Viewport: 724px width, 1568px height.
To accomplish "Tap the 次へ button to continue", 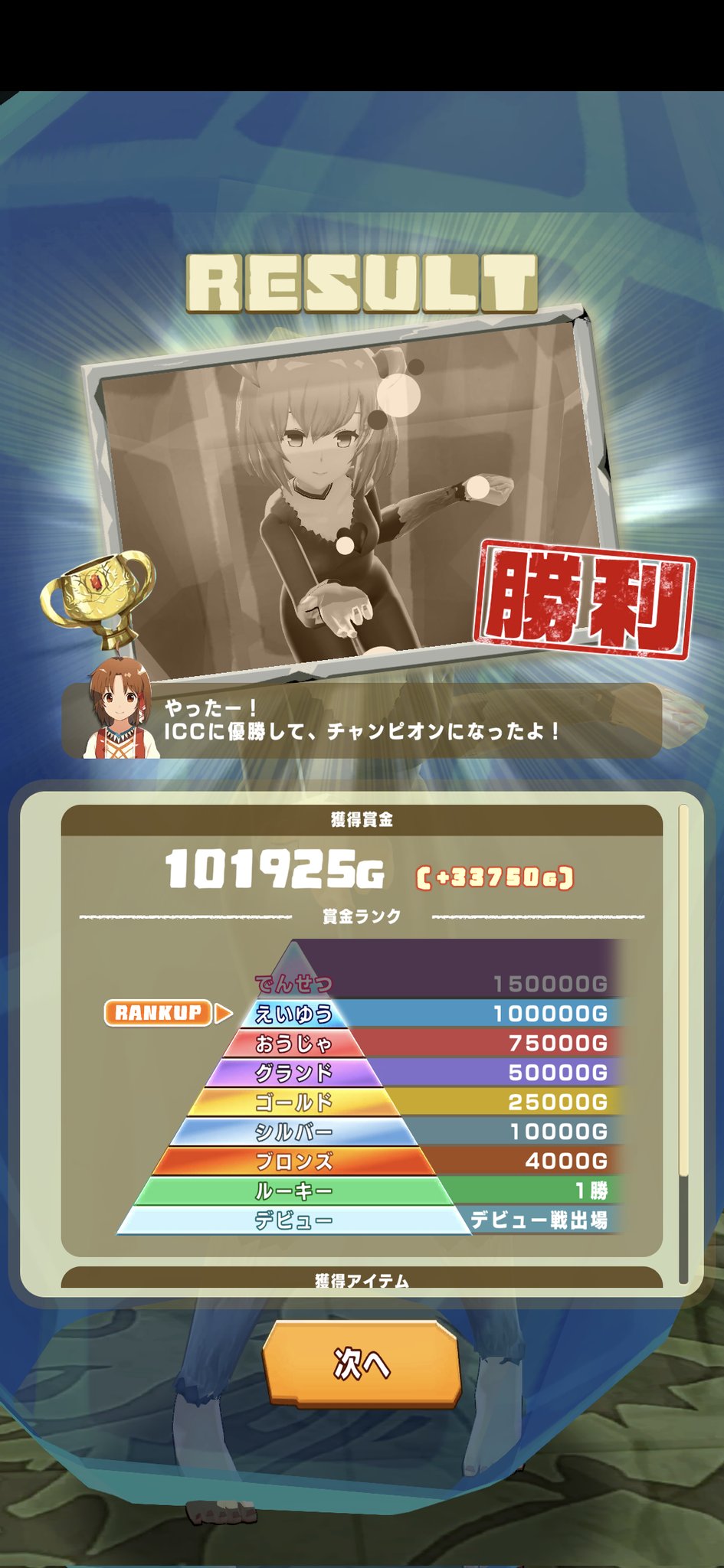I will tap(362, 1362).
